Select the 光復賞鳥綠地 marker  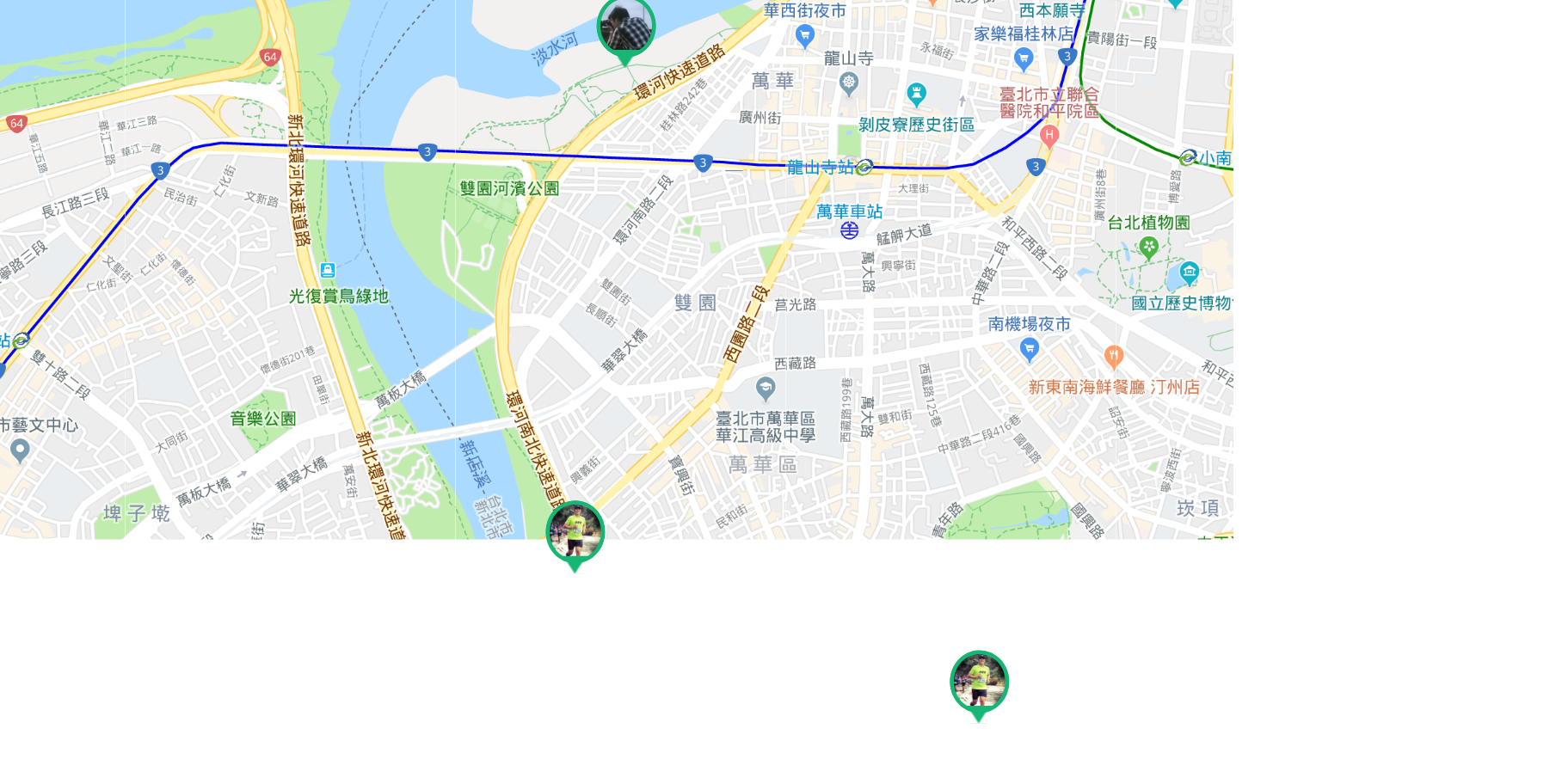pos(328,271)
